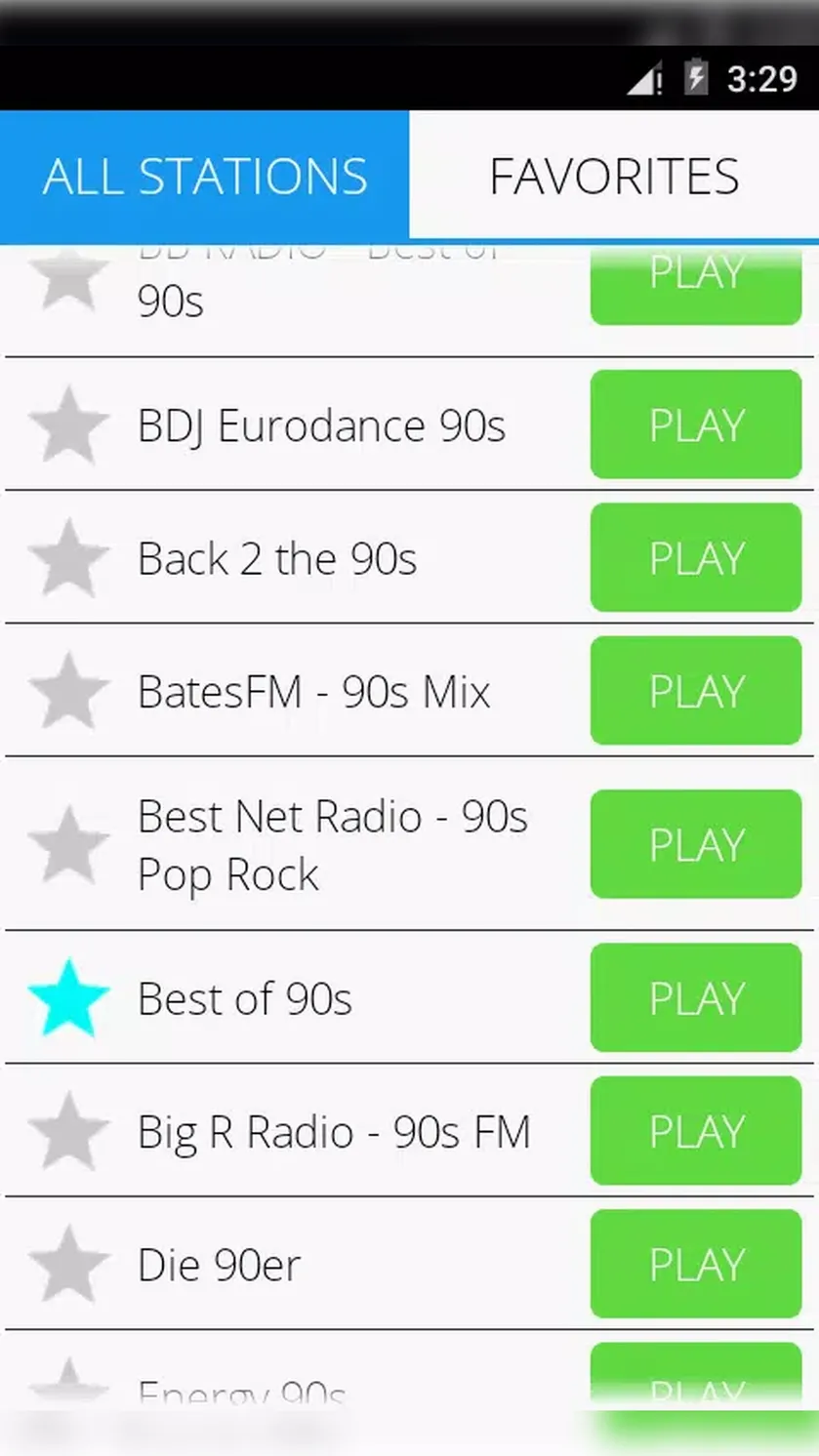Unfavorite Best of 90s cyan star
The height and width of the screenshot is (1456, 819).
coord(68,998)
